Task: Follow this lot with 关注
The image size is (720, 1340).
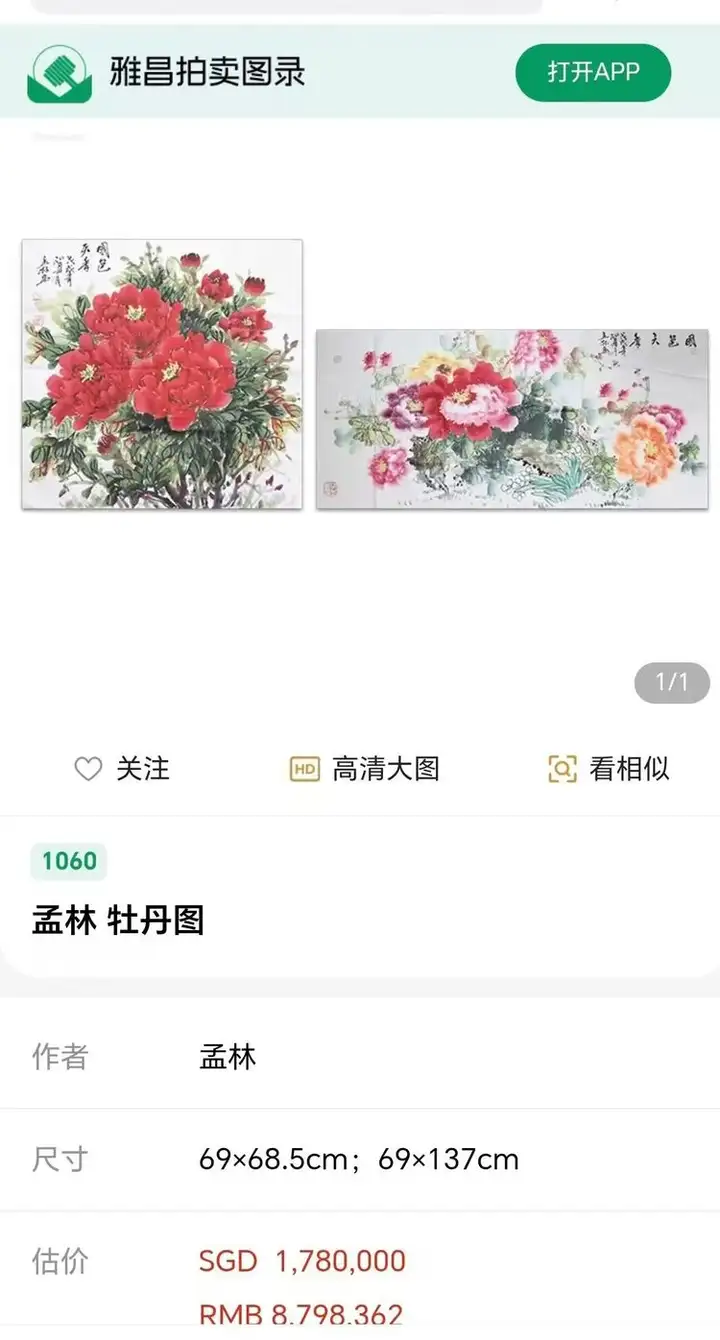Action: tap(122, 768)
